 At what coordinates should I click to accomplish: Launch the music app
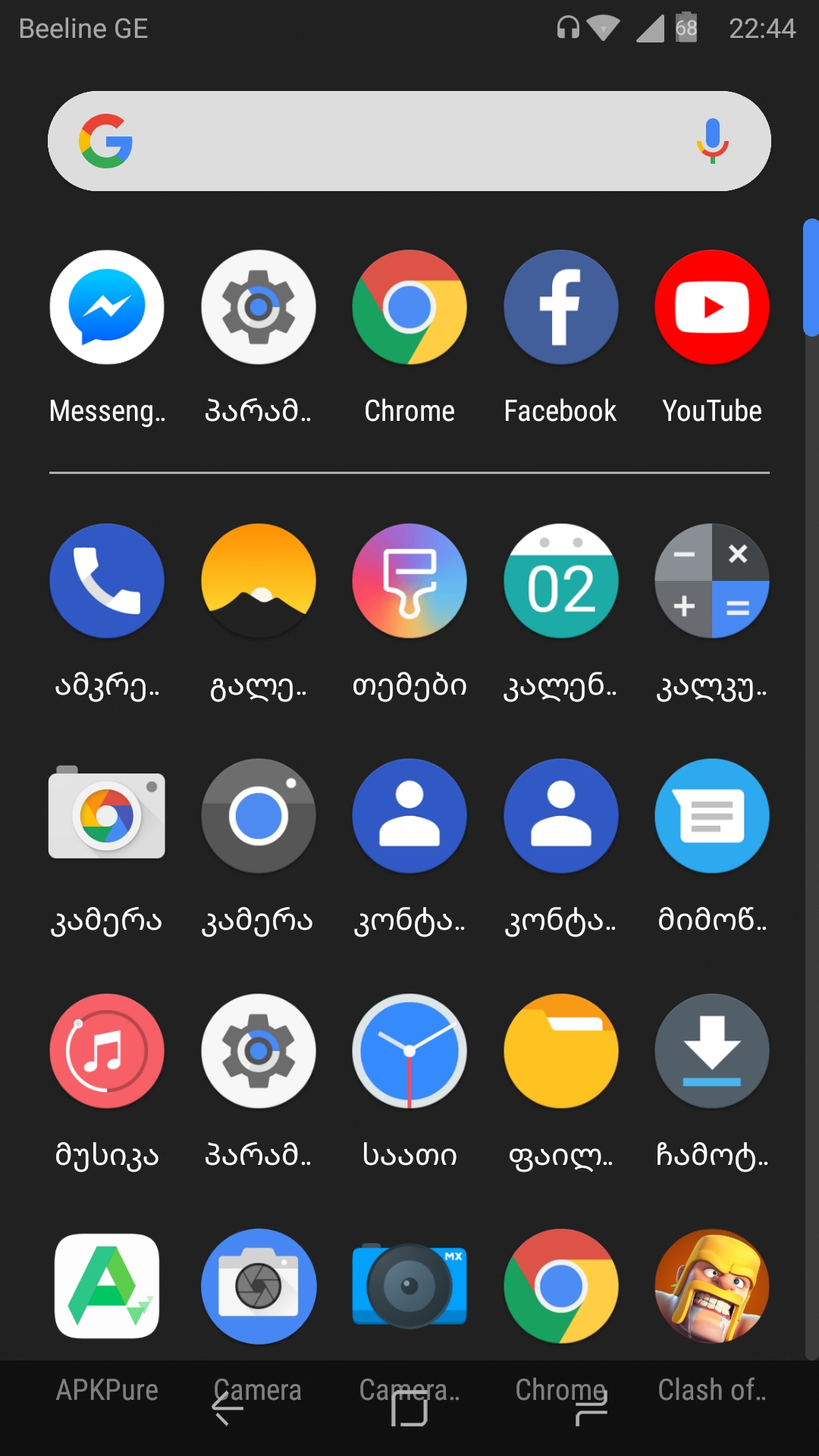107,1051
